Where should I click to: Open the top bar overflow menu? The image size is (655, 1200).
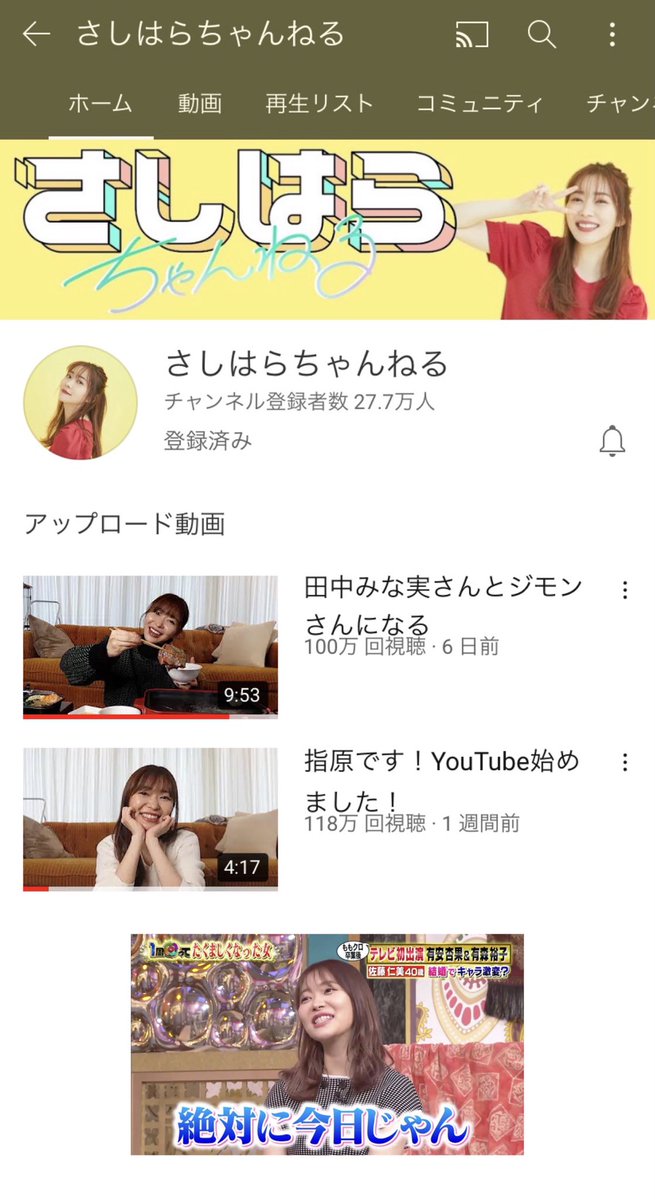pos(612,35)
